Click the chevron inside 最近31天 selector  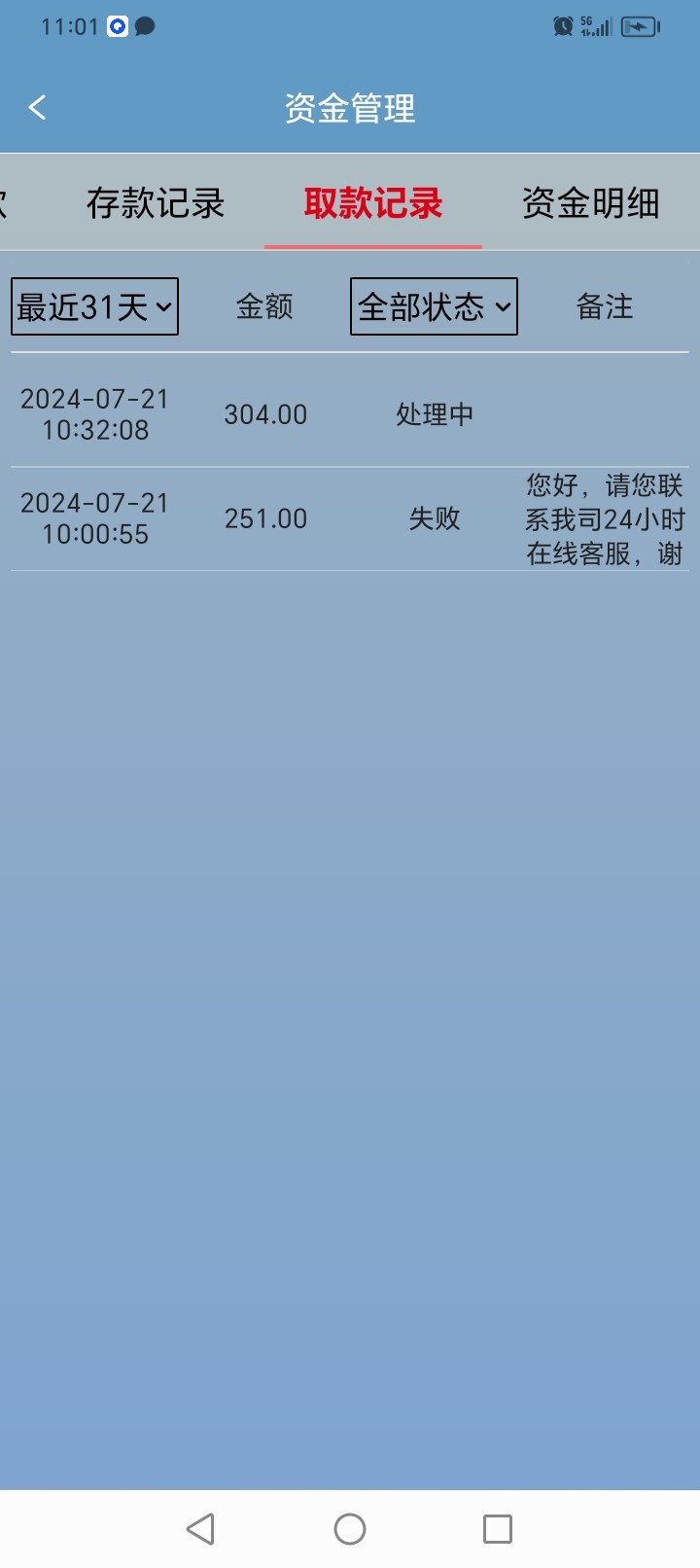click(165, 307)
